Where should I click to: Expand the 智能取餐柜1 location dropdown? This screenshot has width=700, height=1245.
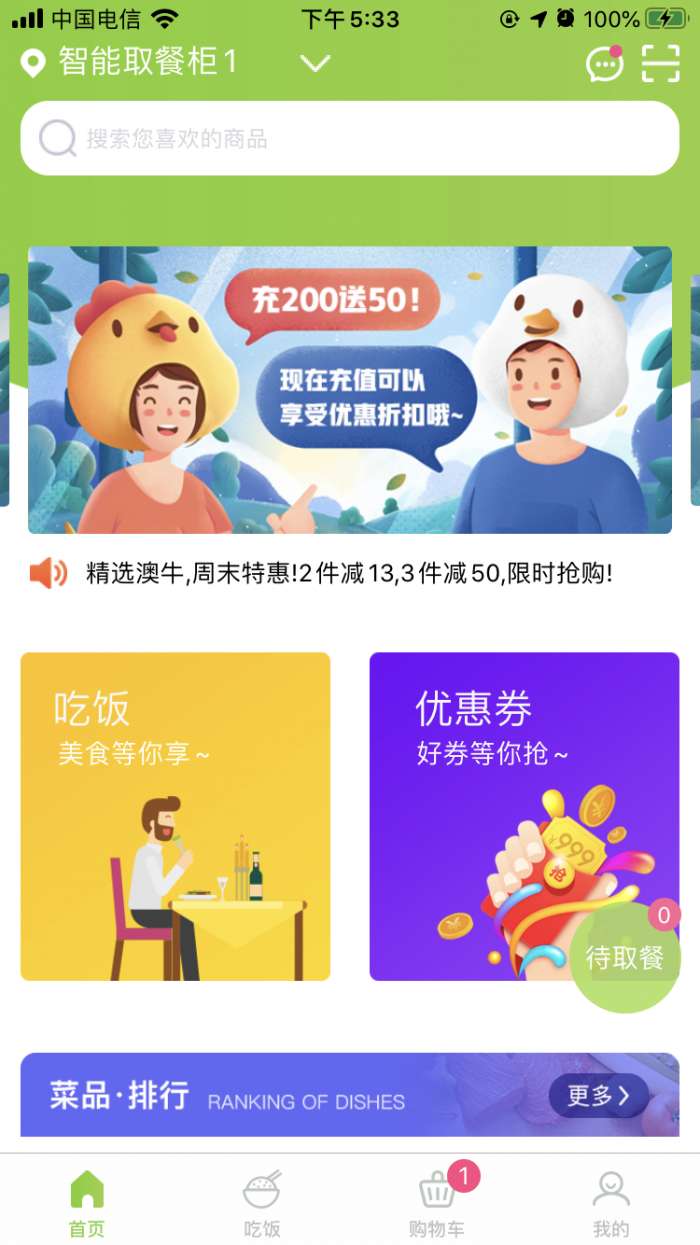coord(315,64)
